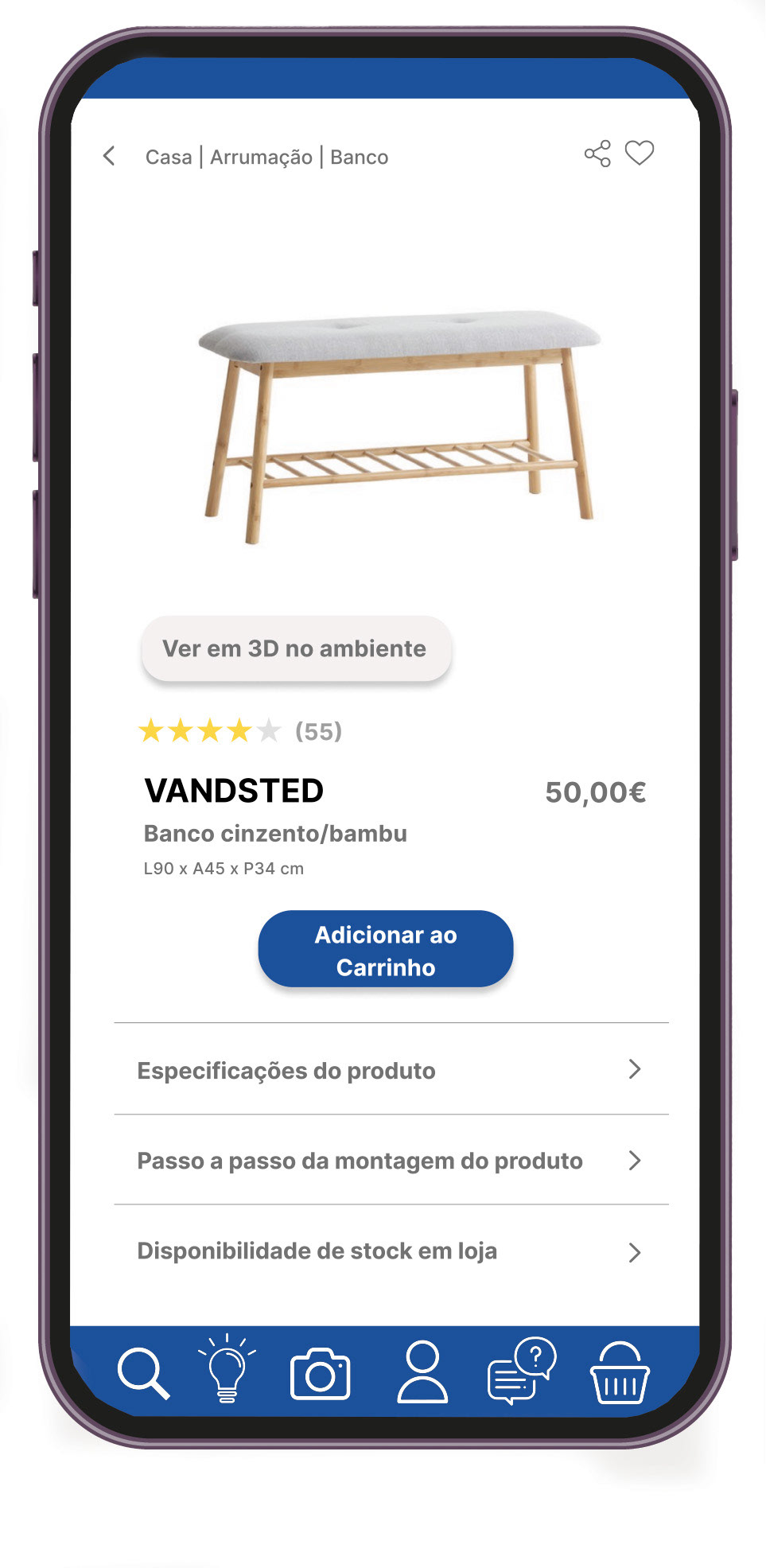Open search from the bottom bar

tap(143, 1373)
